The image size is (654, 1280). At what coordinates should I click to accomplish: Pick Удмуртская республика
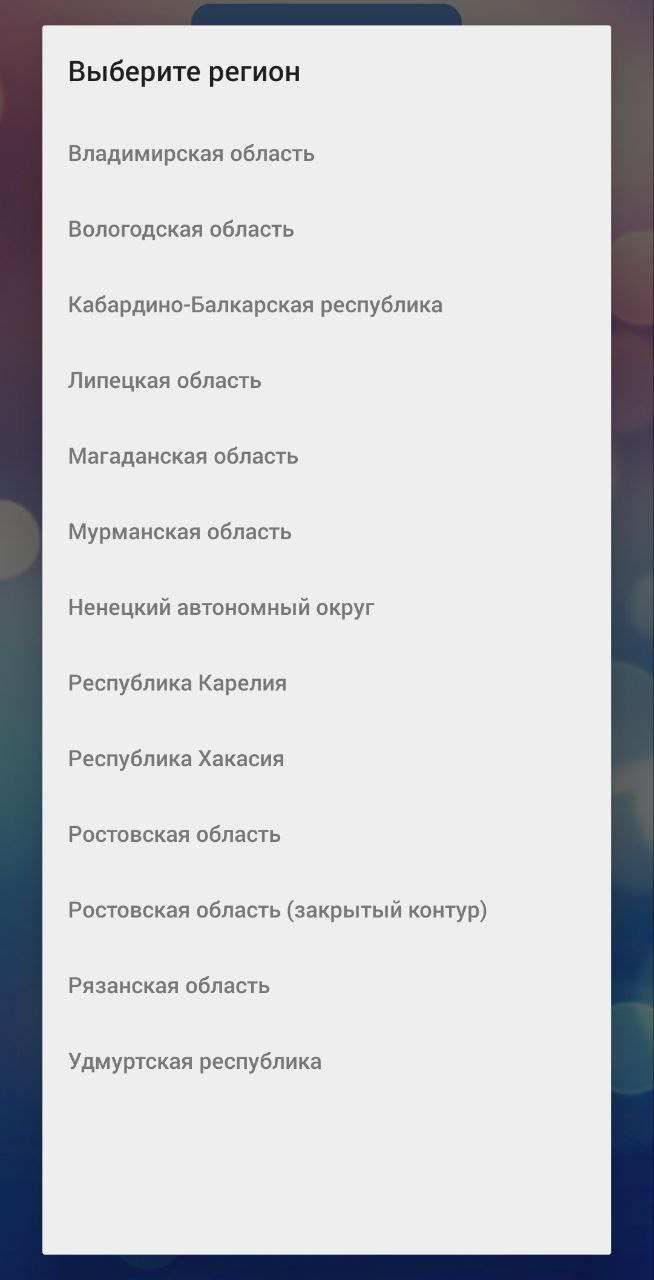tap(326, 1062)
